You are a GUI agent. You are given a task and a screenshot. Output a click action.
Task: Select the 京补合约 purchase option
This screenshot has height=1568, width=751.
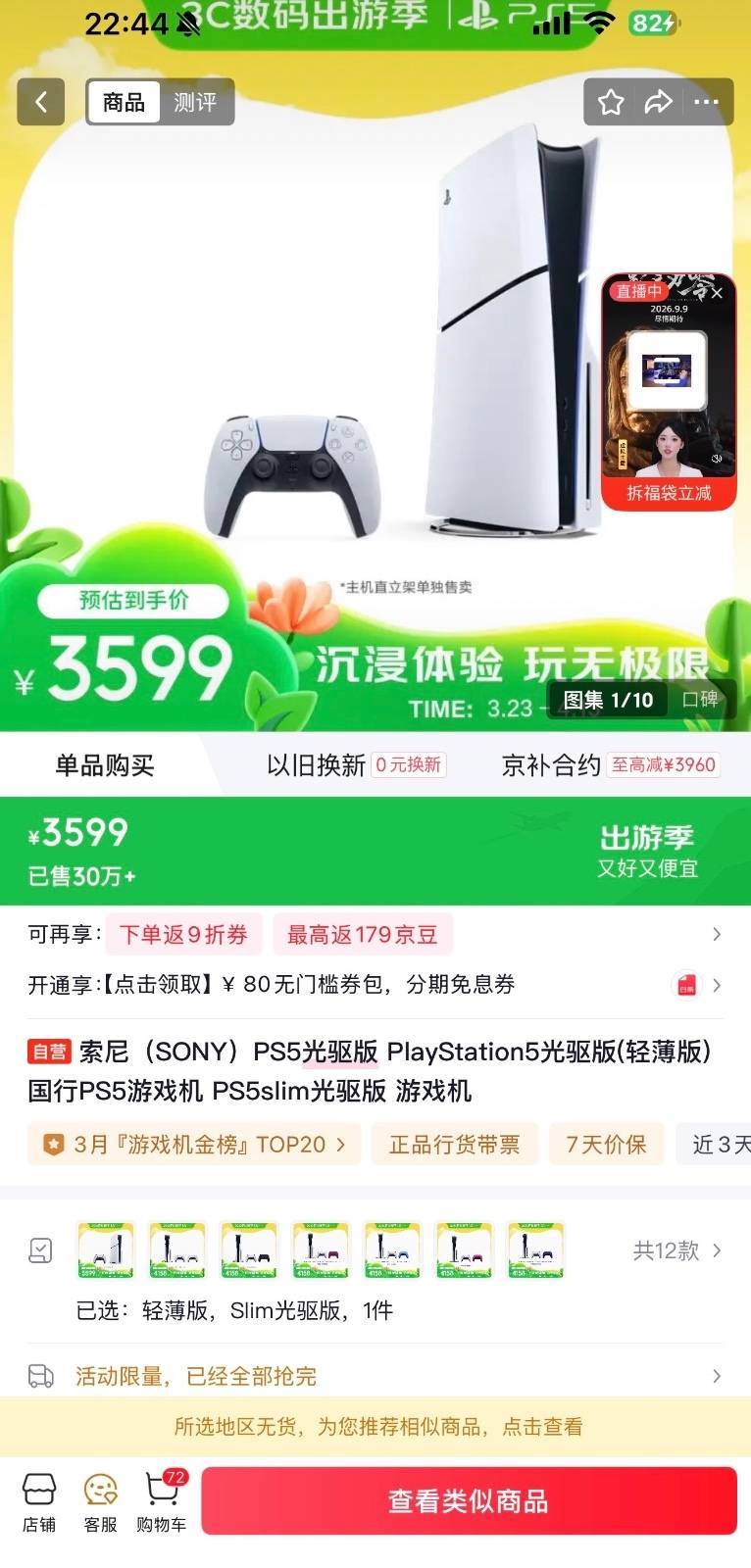tap(610, 765)
